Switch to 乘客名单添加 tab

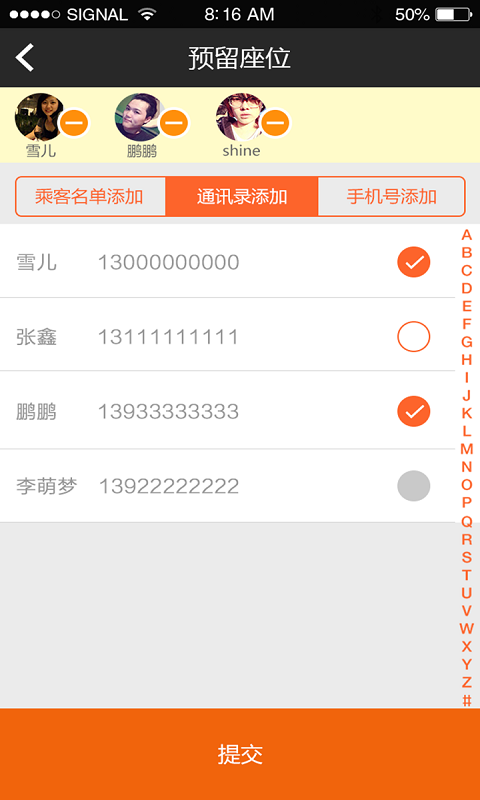pos(90,197)
